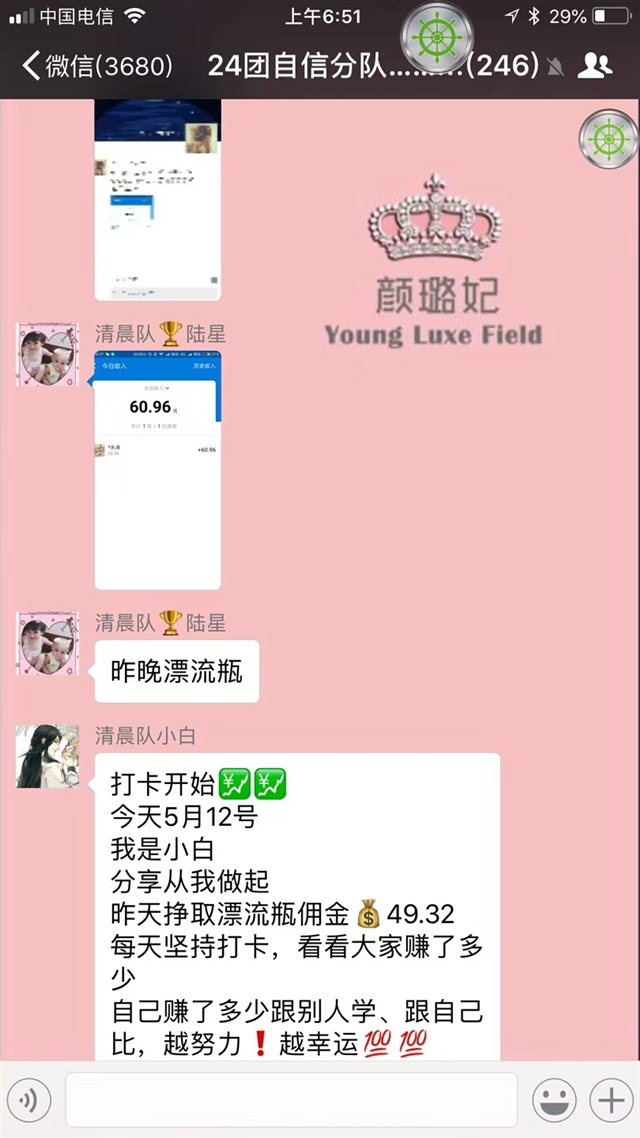Open the plus attachments menu
Image resolution: width=640 pixels, height=1138 pixels.
(610, 1100)
